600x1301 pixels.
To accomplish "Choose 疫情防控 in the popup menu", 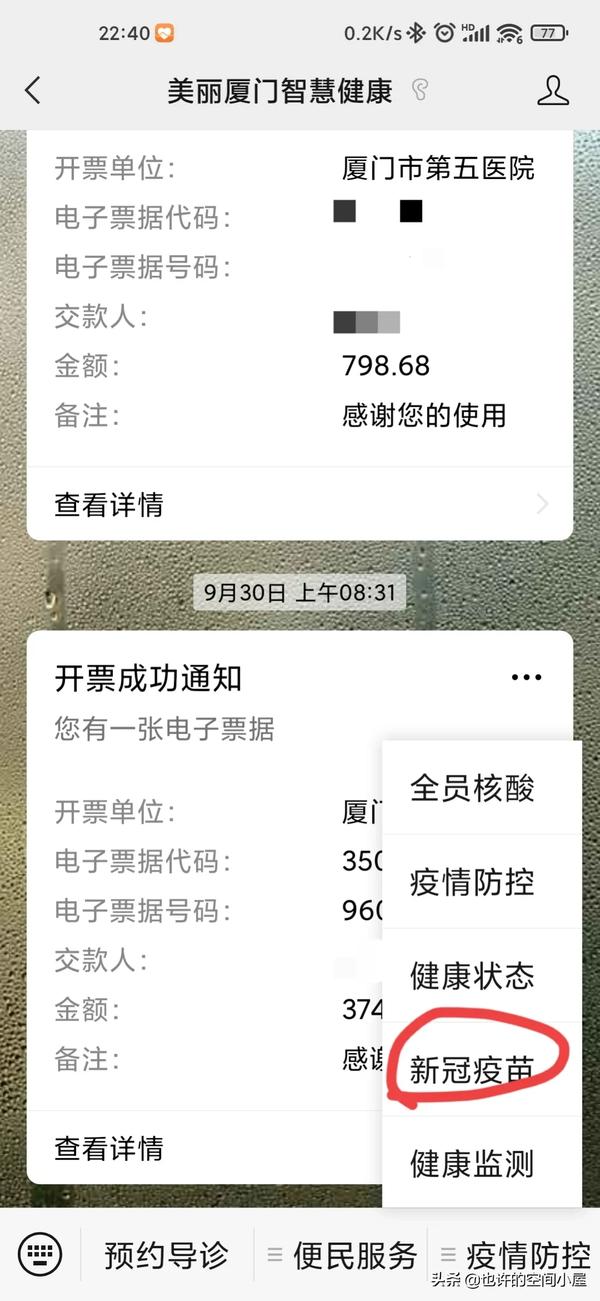I will tap(472, 882).
